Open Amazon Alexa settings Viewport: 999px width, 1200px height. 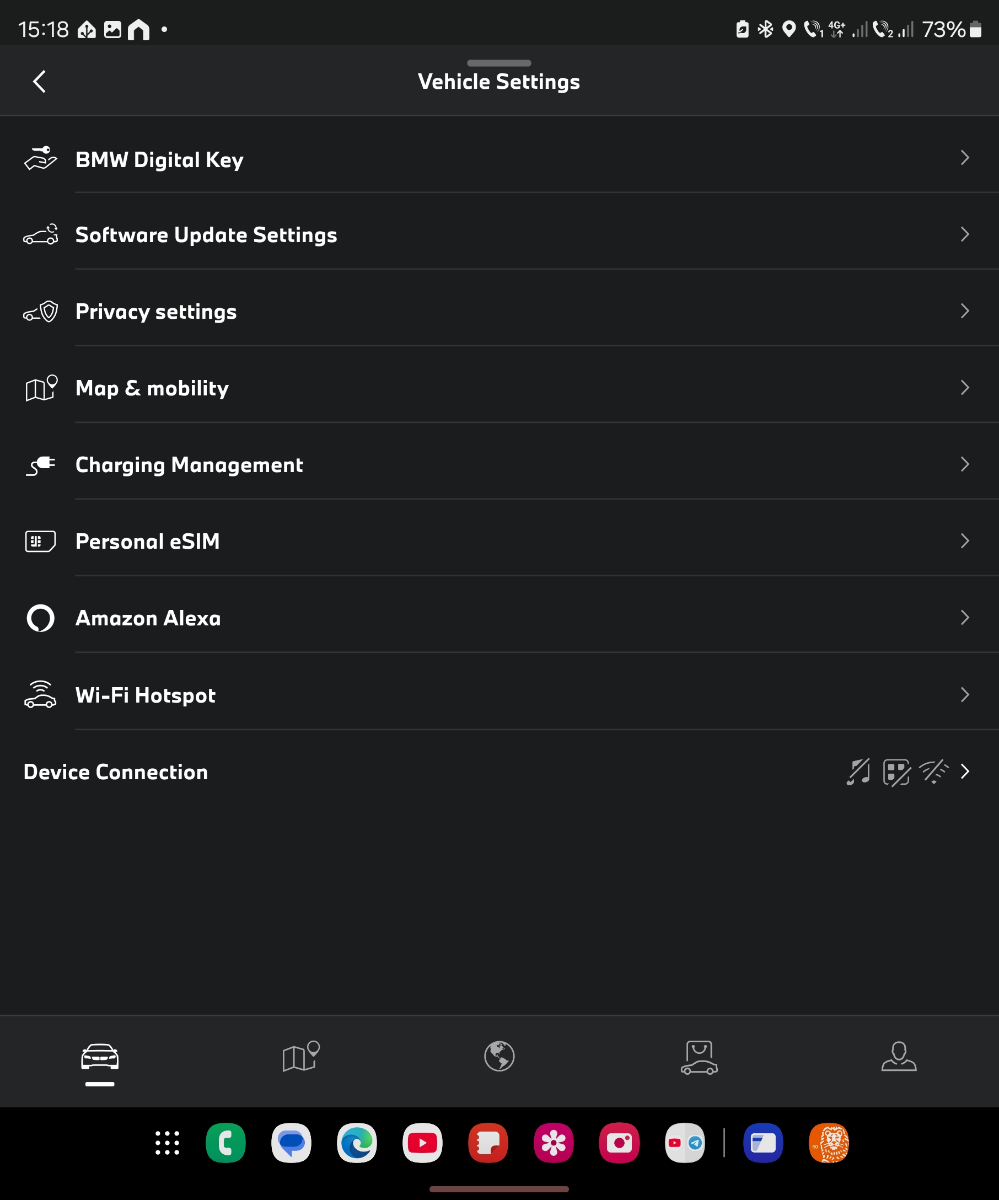pyautogui.click(x=499, y=618)
